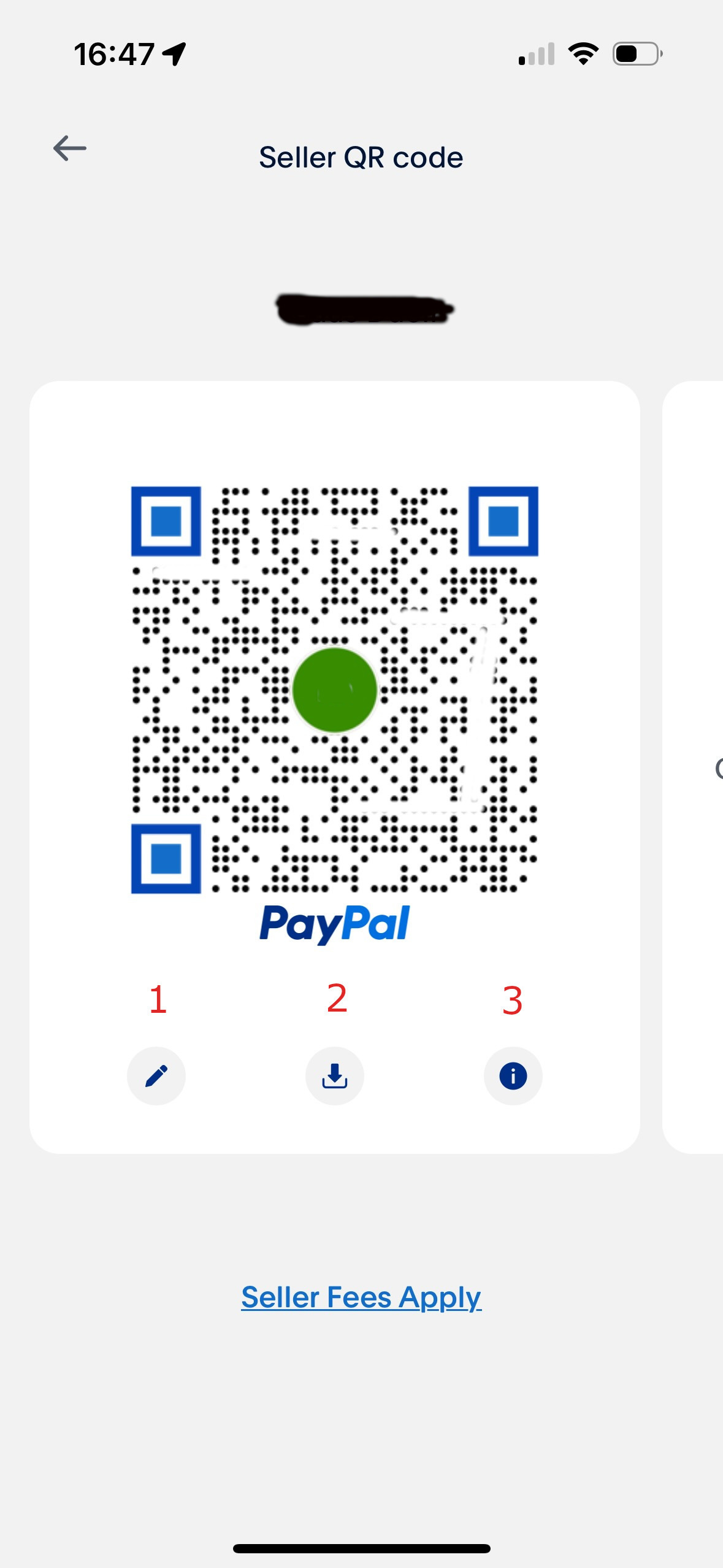Open the QR code info icon

tap(513, 1075)
